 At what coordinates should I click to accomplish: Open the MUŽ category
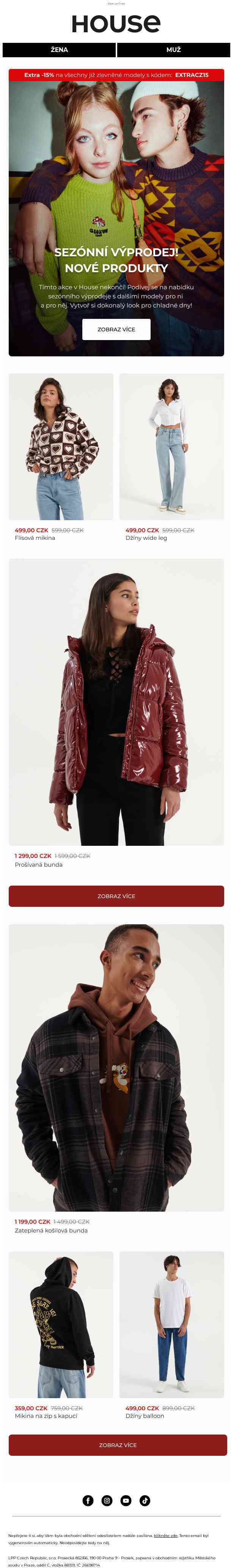(173, 49)
